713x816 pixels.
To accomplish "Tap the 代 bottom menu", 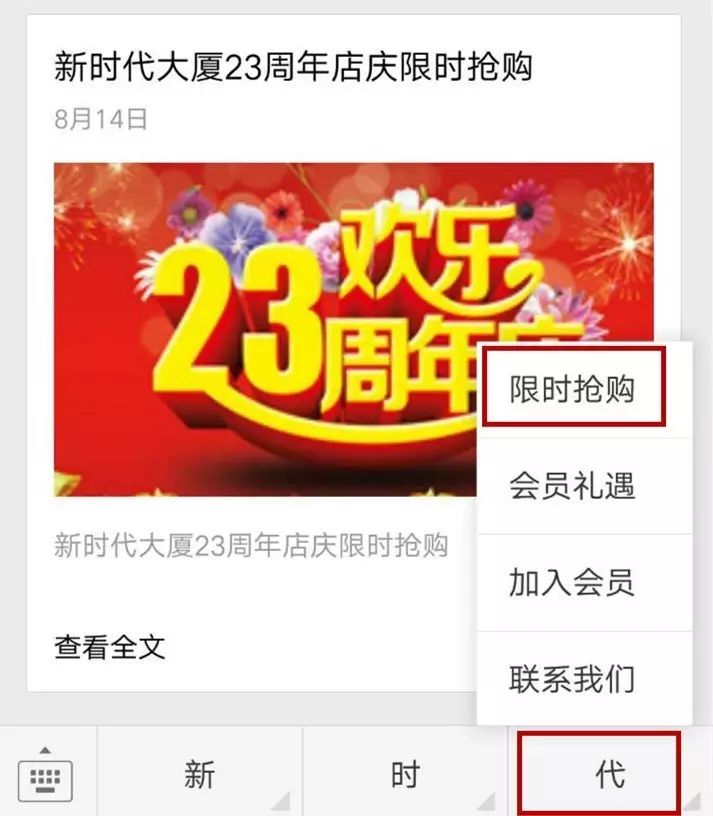I will (x=609, y=774).
